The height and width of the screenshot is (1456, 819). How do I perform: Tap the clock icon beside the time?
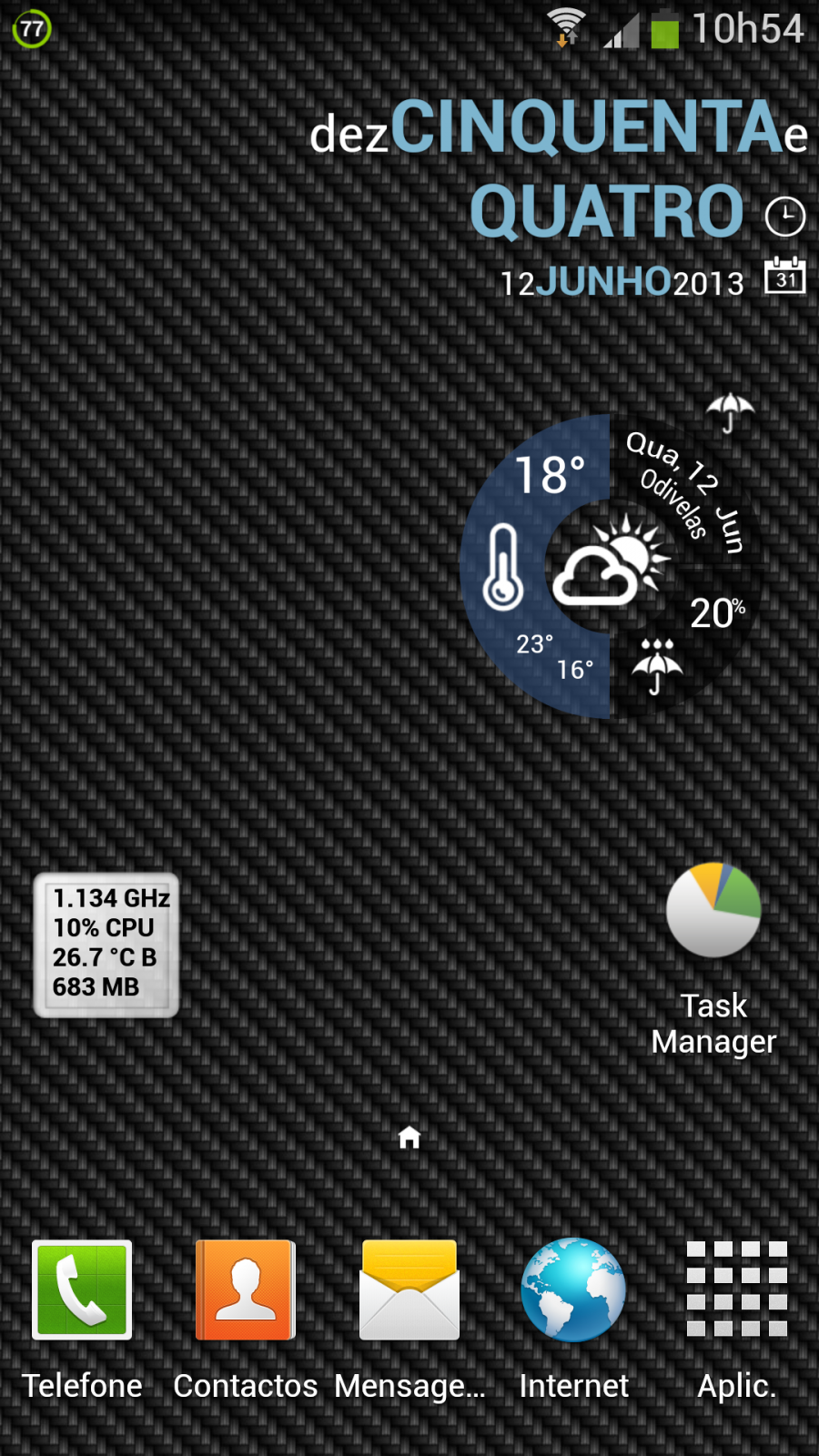click(x=785, y=217)
